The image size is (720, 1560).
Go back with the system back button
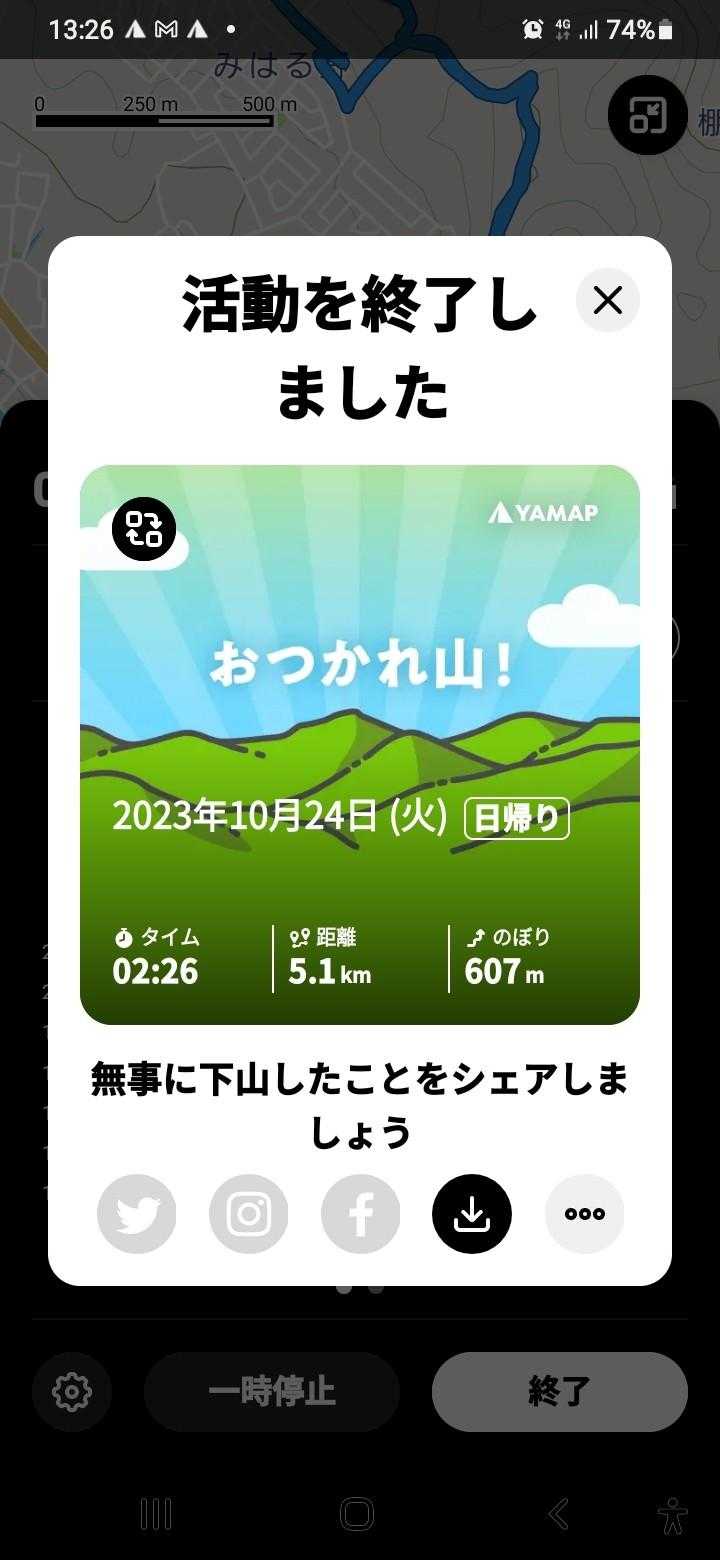(x=559, y=1514)
